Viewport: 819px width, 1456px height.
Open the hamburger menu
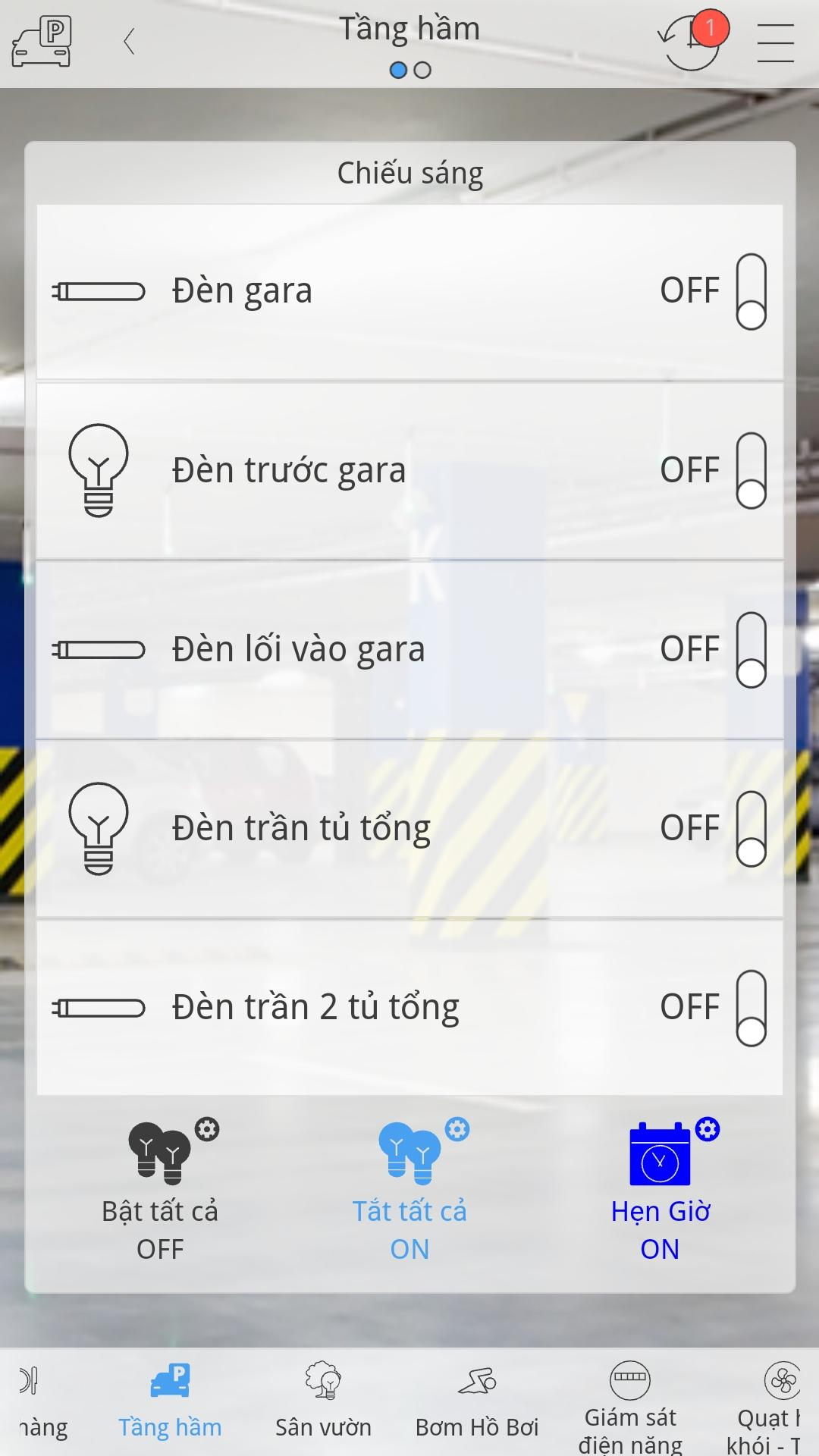775,42
